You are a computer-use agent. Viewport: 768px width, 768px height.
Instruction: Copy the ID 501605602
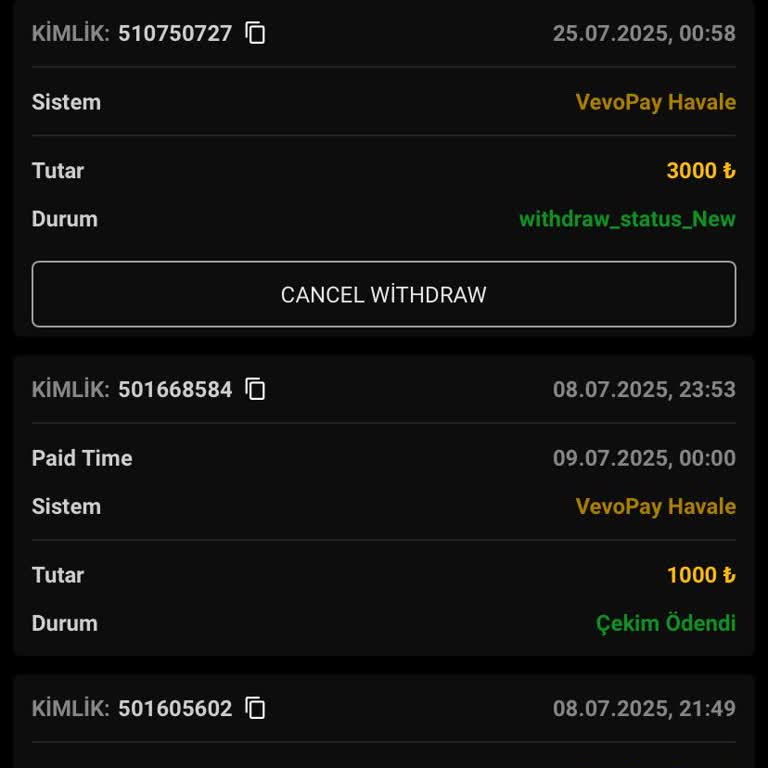point(256,709)
